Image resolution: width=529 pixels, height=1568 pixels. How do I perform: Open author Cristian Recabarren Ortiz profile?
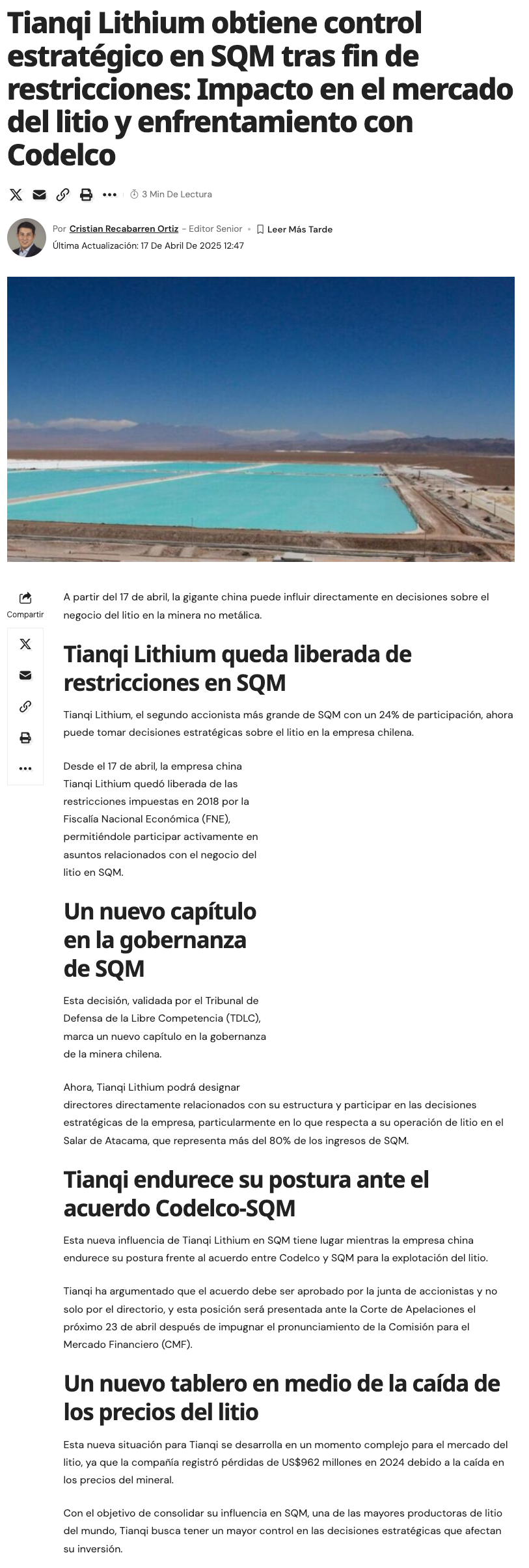pos(124,229)
